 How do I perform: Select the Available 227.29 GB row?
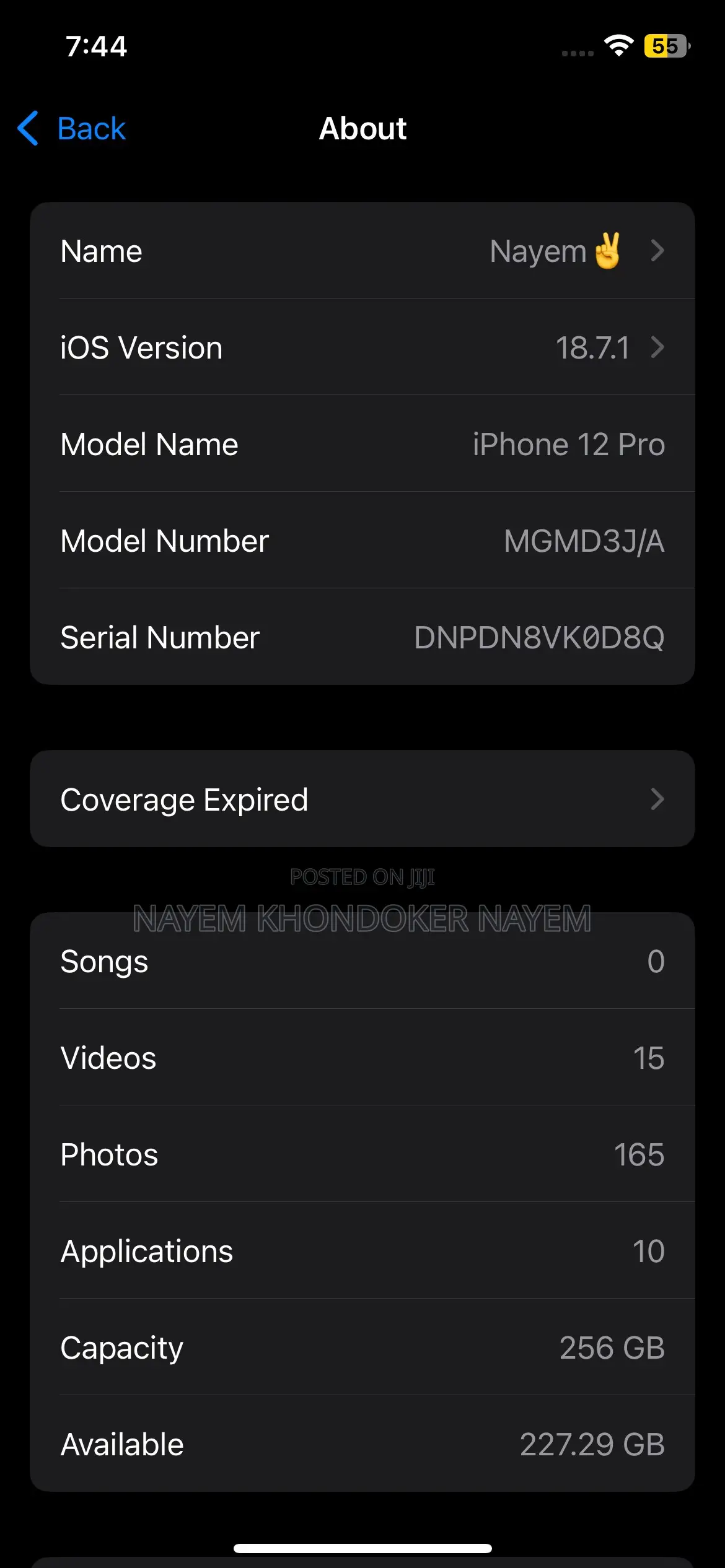[x=362, y=1444]
